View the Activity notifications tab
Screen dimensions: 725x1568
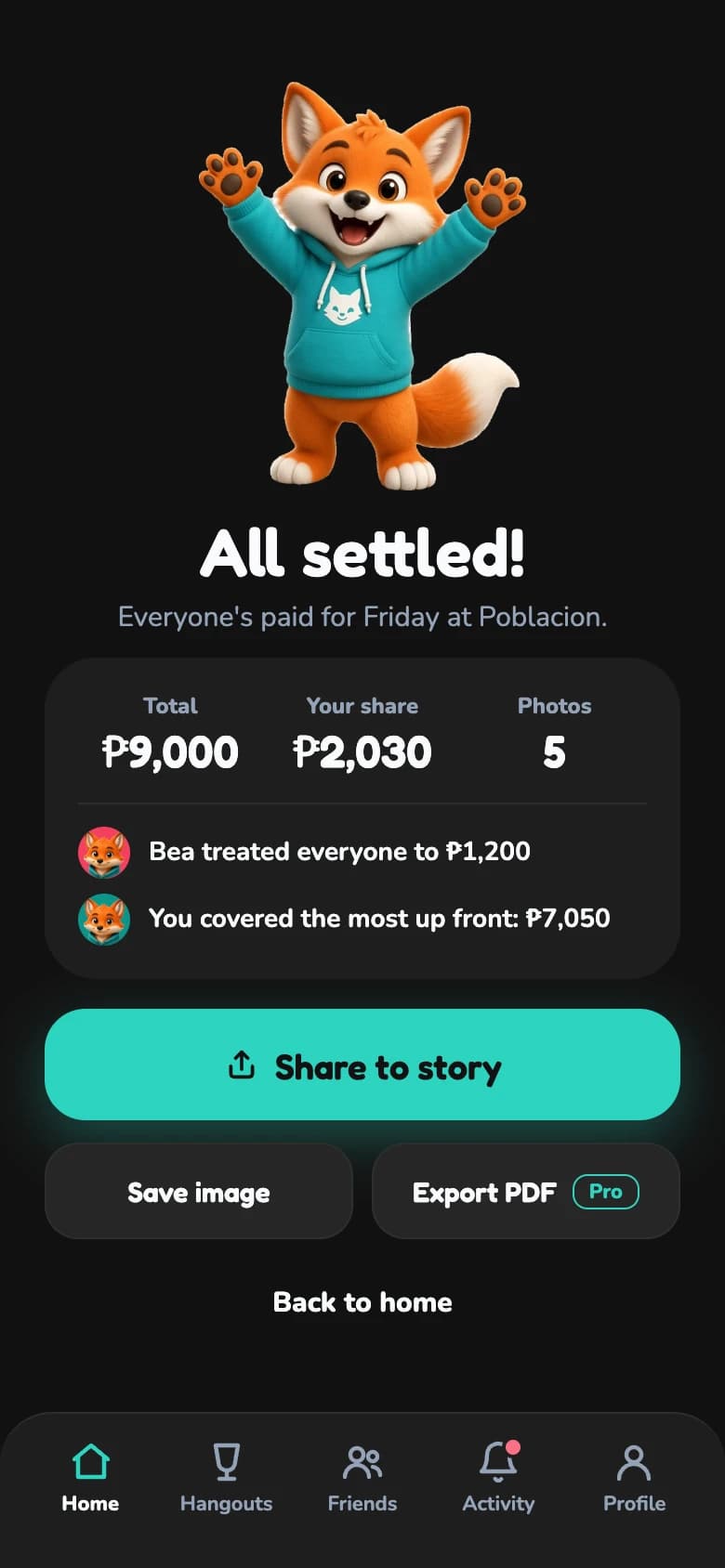point(498,1477)
